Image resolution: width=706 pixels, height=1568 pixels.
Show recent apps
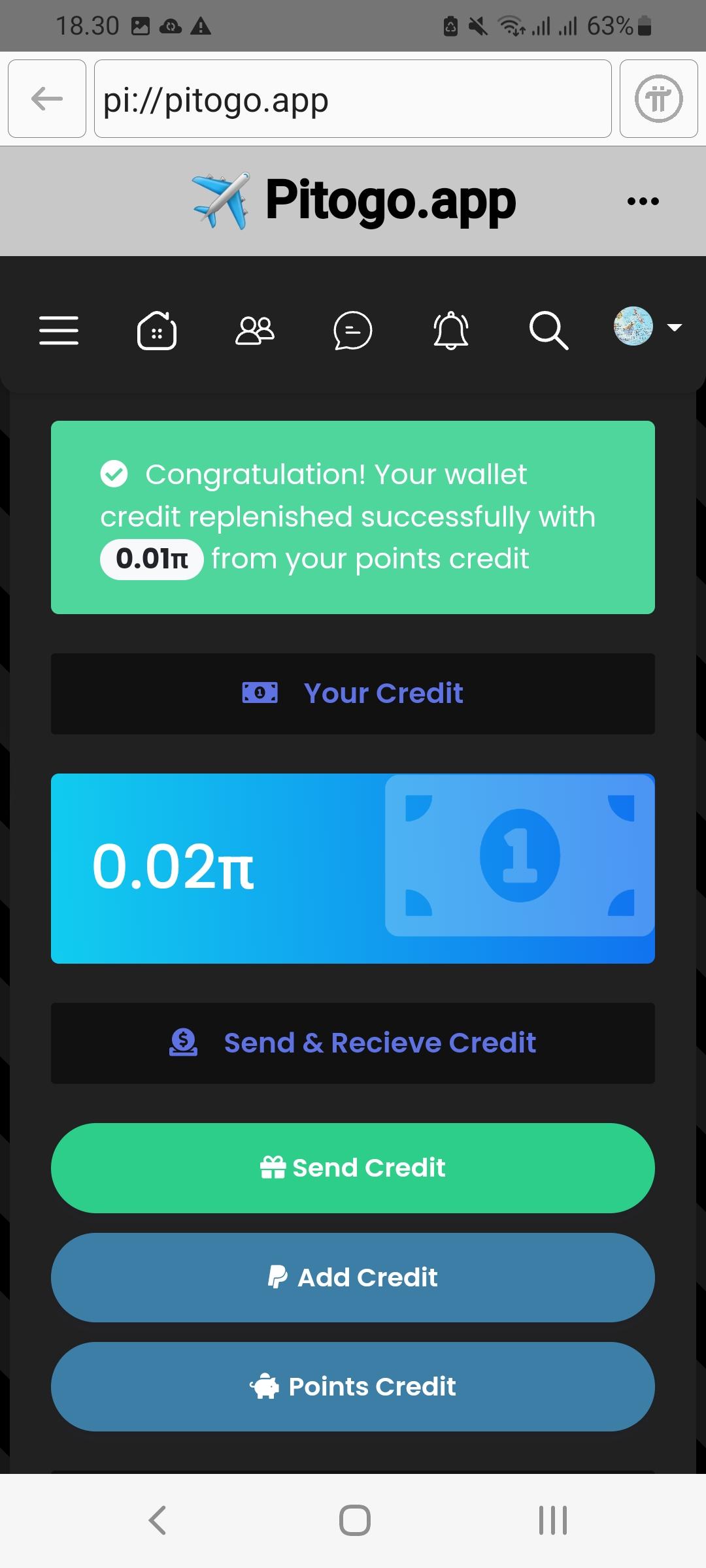tap(553, 1520)
